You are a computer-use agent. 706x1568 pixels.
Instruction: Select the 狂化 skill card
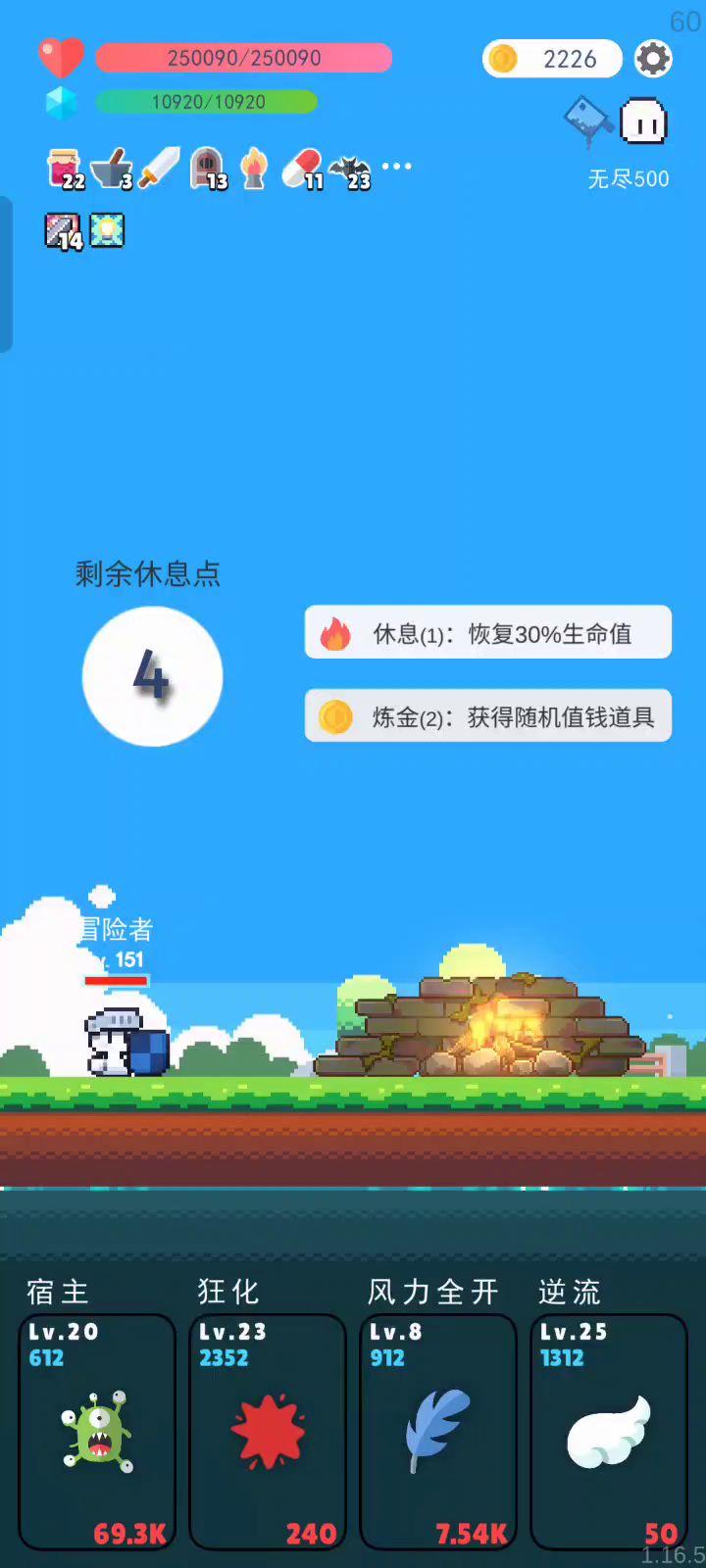point(268,1432)
